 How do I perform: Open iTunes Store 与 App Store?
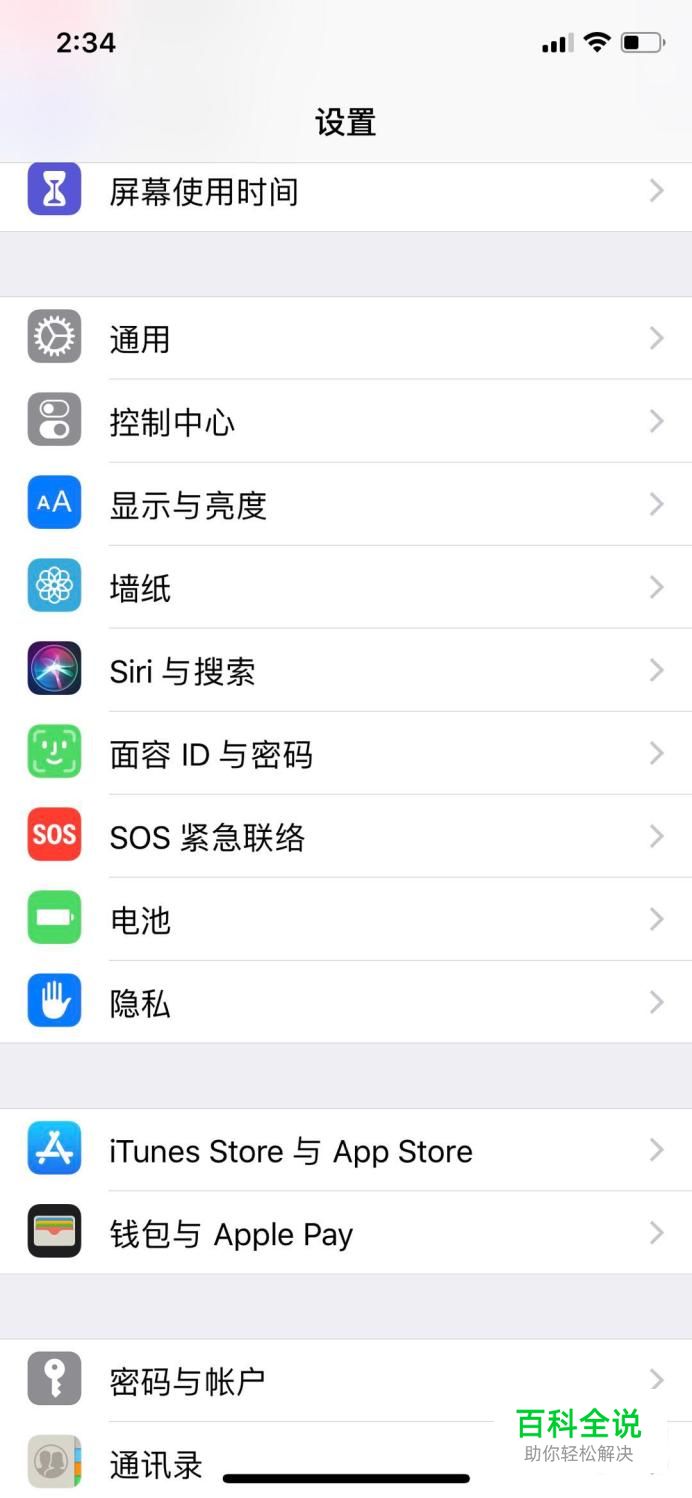[290, 1151]
